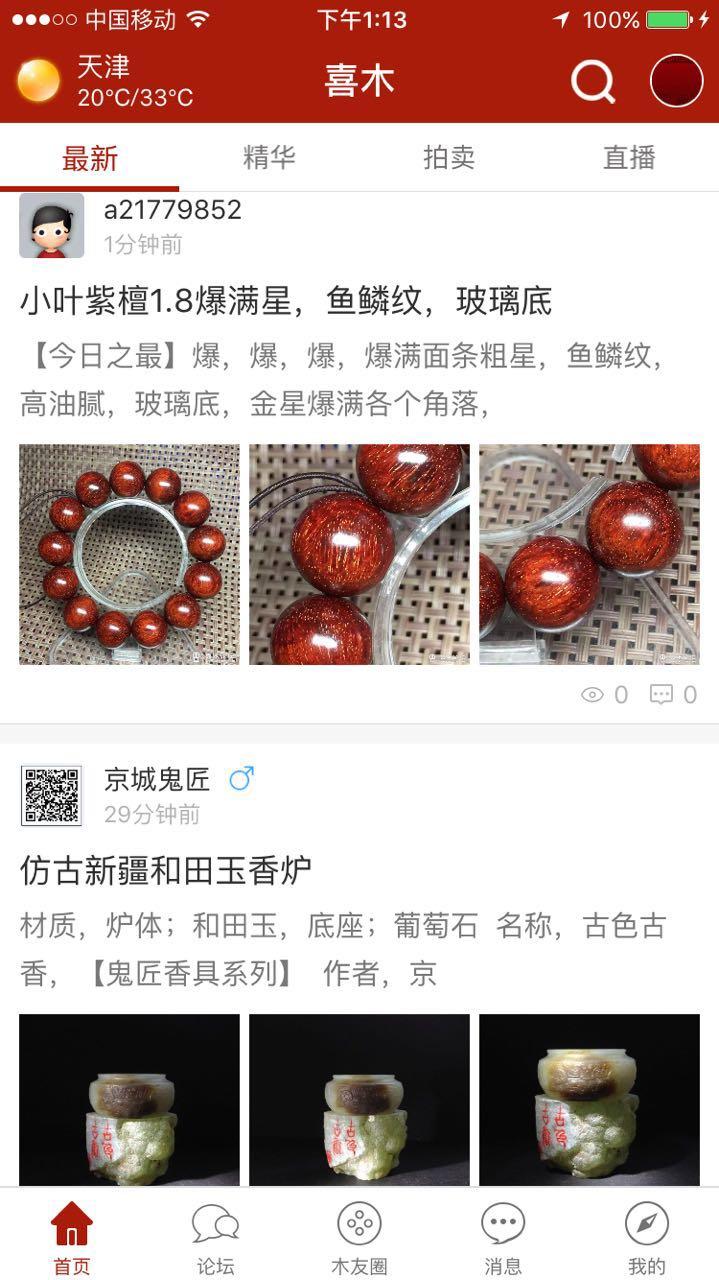Open the 木友圈 tab
719x1280 pixels.
click(x=359, y=1238)
